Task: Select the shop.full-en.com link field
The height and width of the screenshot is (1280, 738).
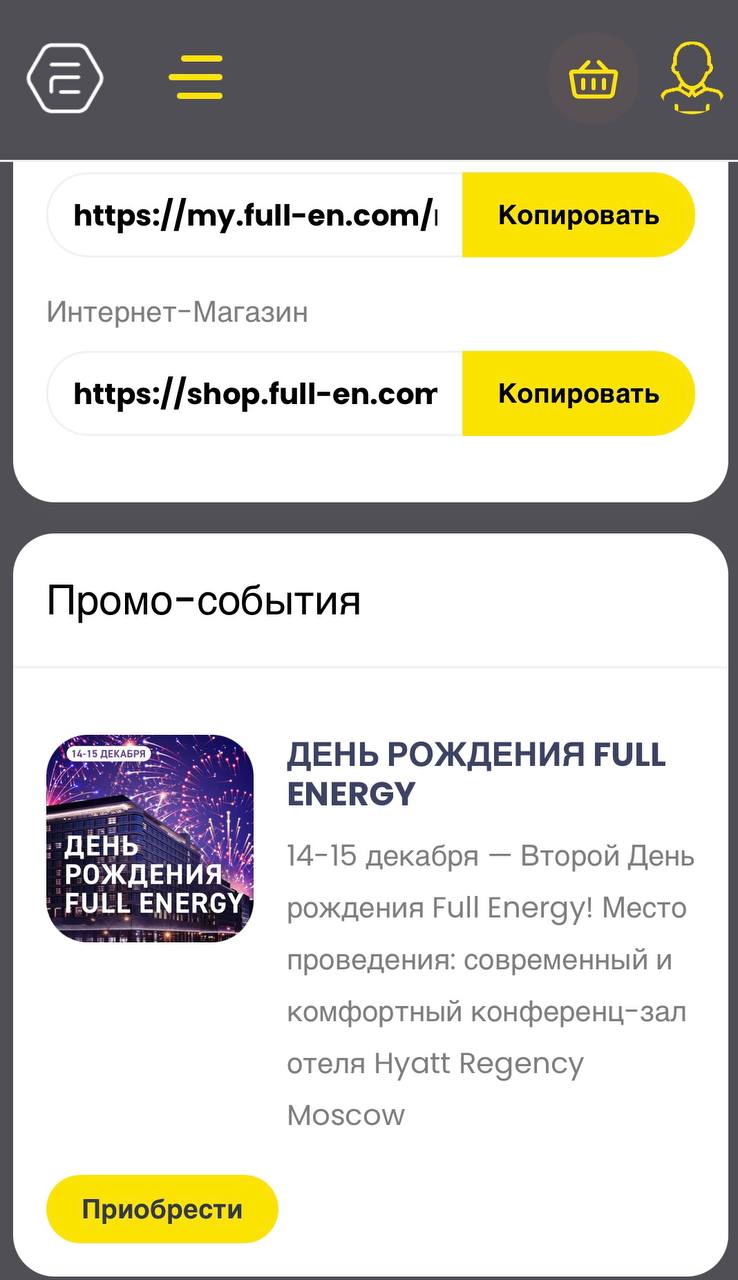Action: coord(256,393)
